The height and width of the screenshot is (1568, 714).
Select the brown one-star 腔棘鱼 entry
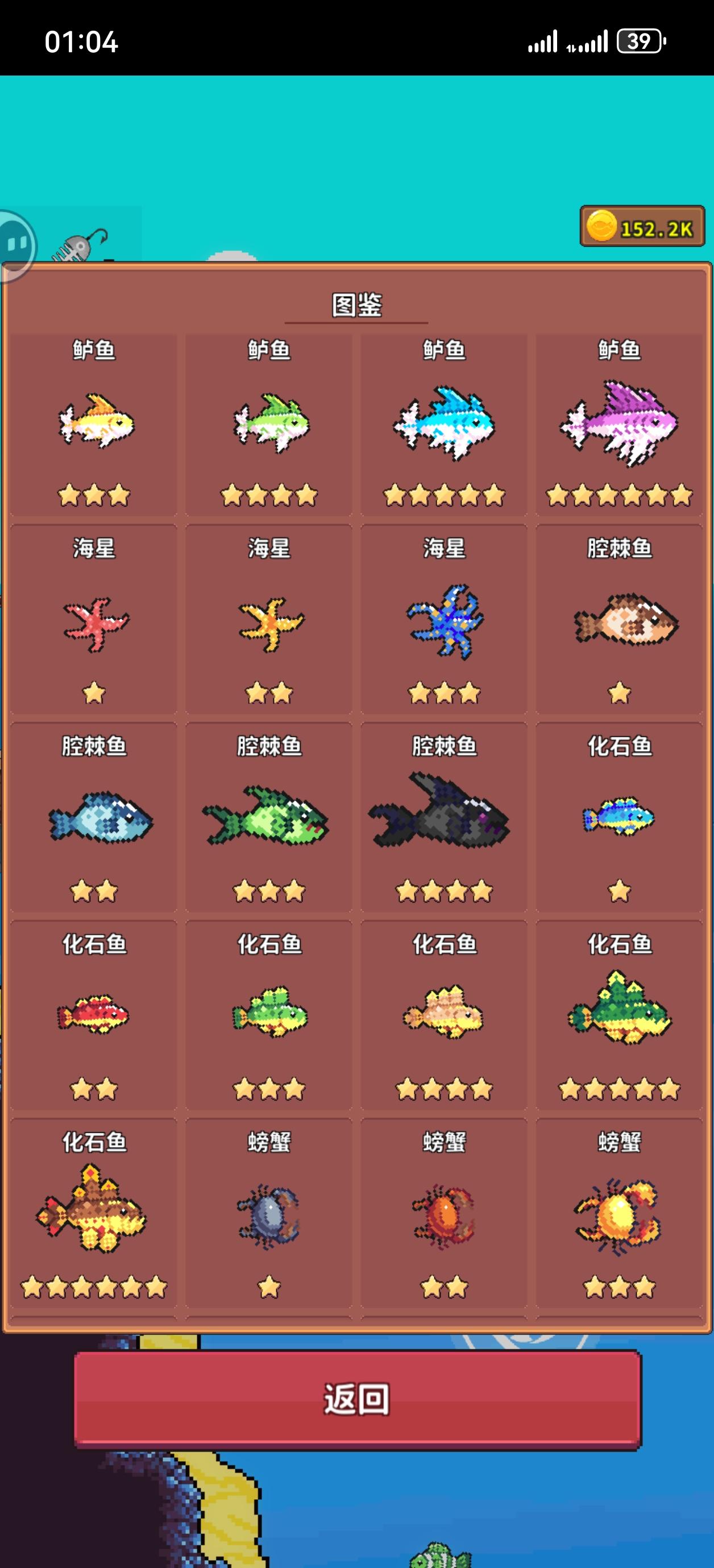click(x=618, y=621)
